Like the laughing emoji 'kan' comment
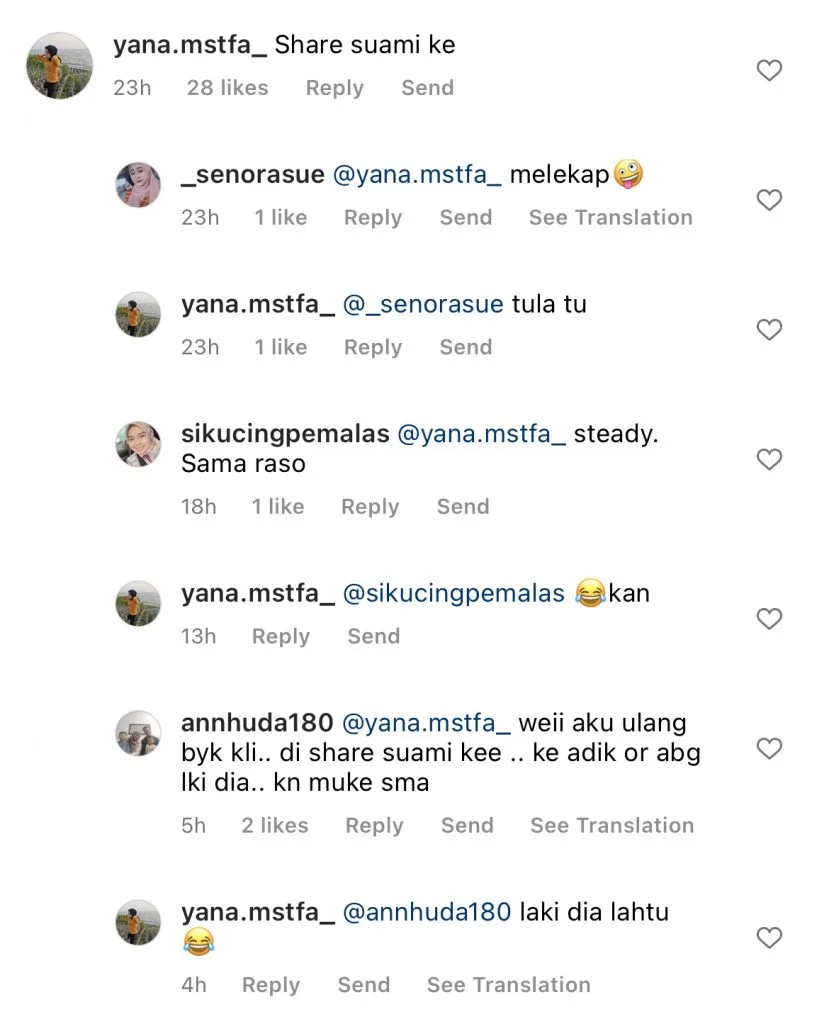This screenshot has width=829, height=1024. tap(768, 619)
